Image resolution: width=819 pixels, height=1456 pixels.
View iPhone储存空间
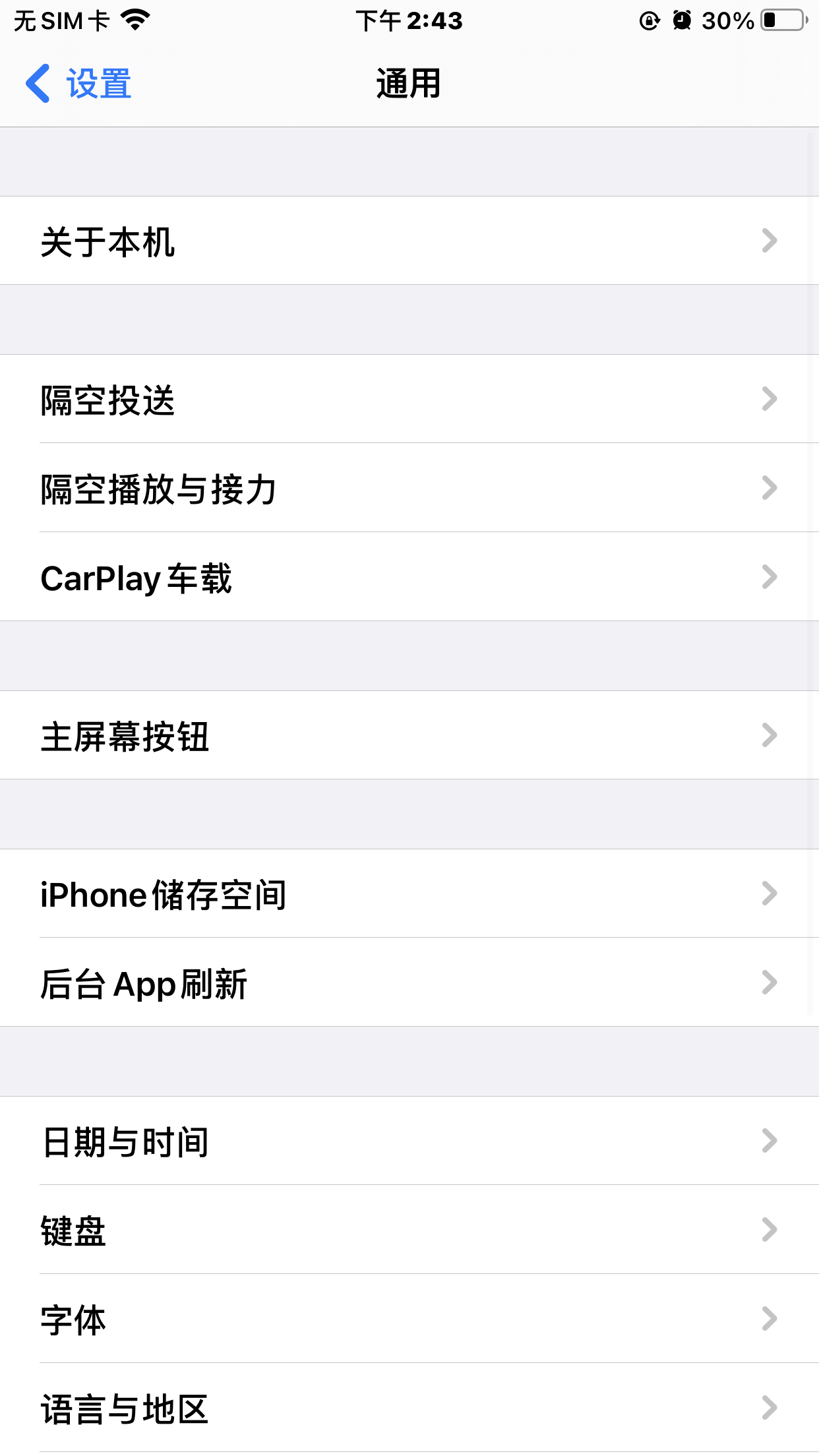point(409,894)
